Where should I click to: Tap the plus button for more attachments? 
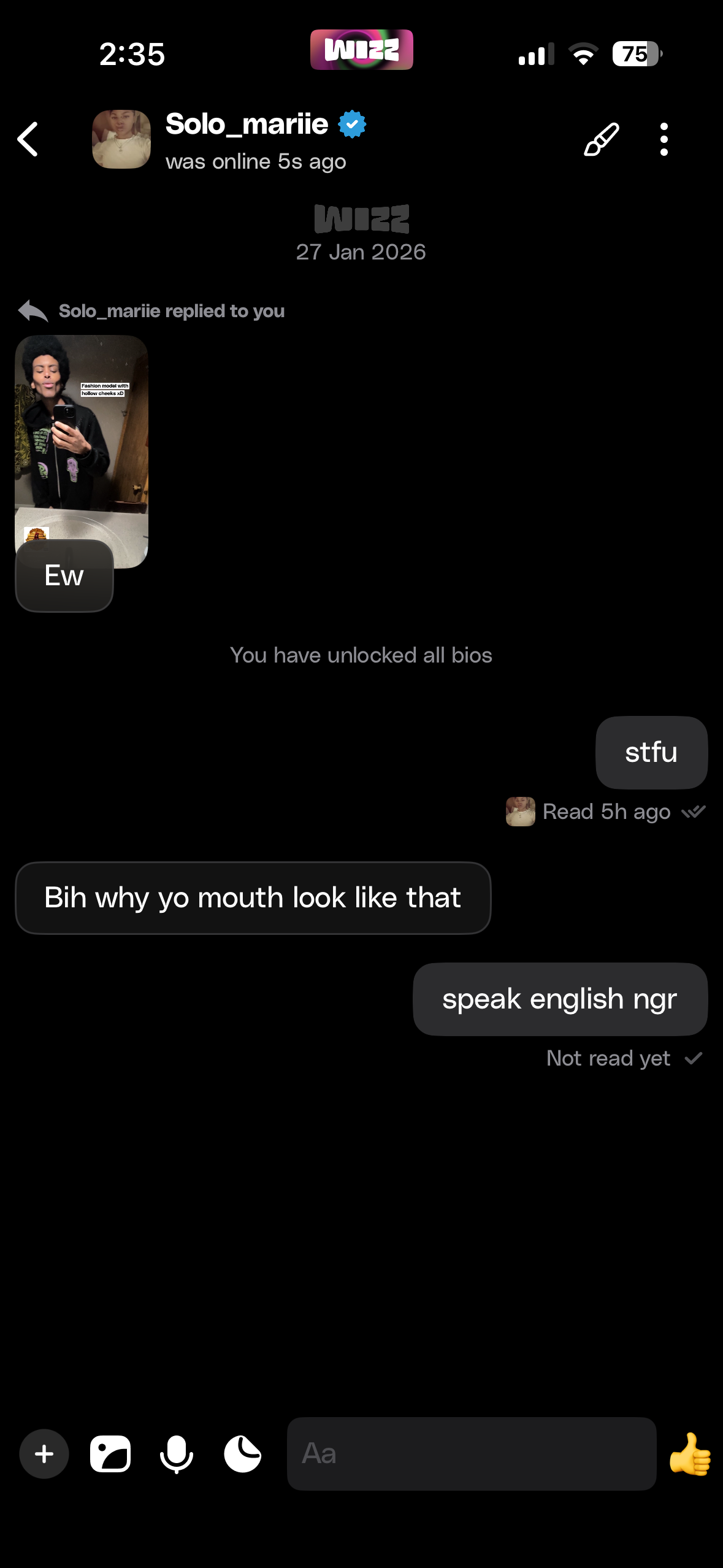[44, 1454]
